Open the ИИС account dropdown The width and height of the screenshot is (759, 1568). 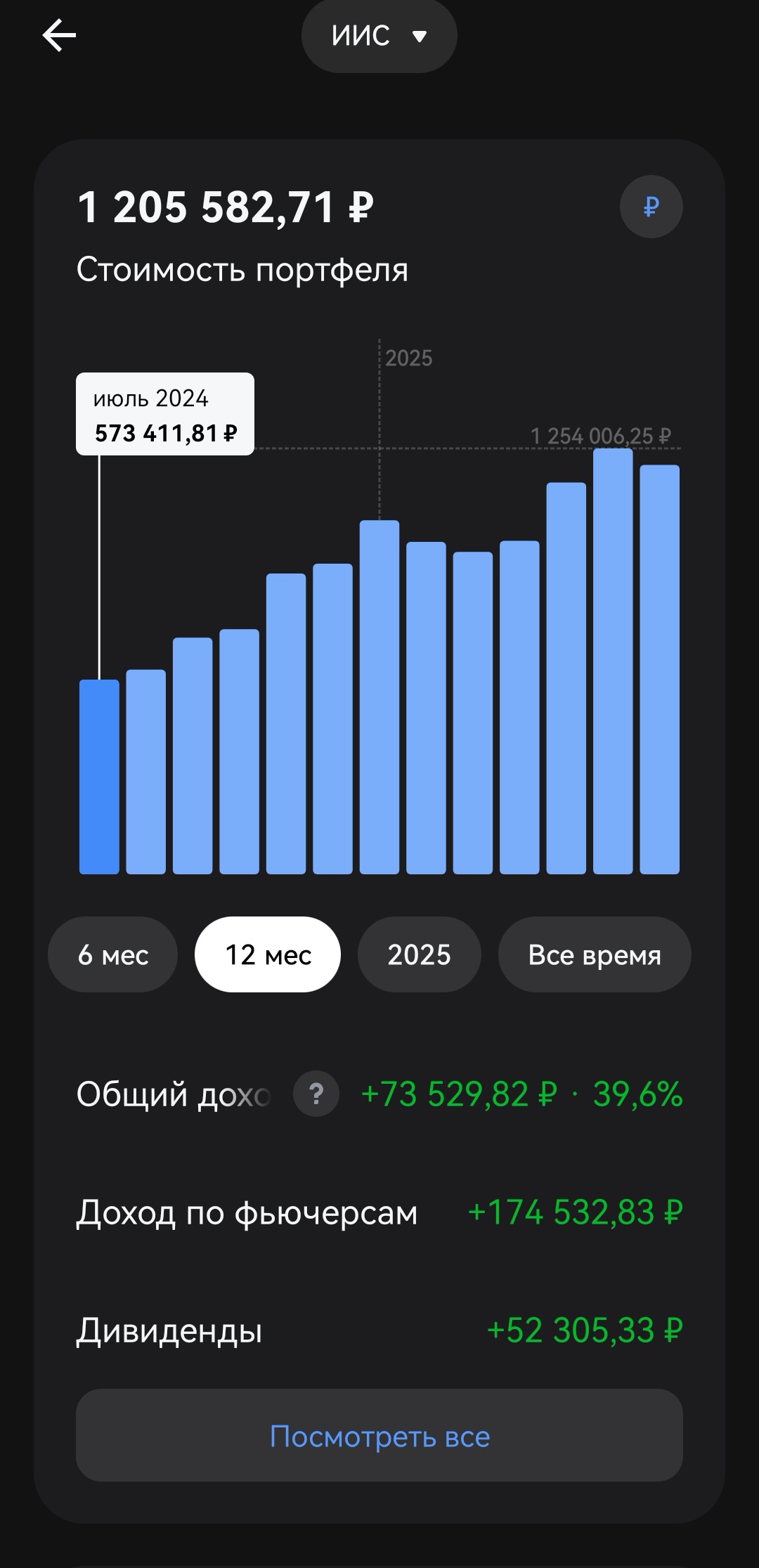point(379,36)
